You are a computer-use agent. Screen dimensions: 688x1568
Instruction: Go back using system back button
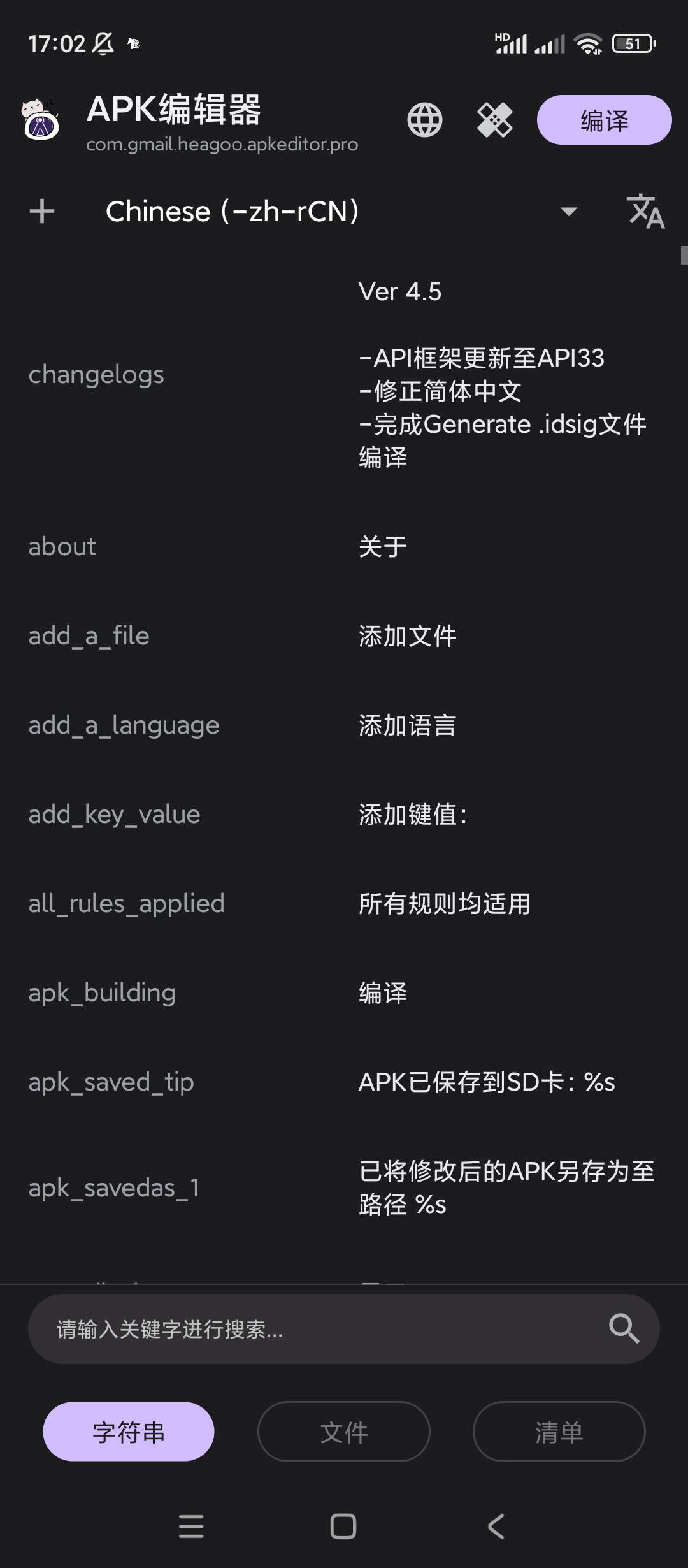tap(496, 1527)
